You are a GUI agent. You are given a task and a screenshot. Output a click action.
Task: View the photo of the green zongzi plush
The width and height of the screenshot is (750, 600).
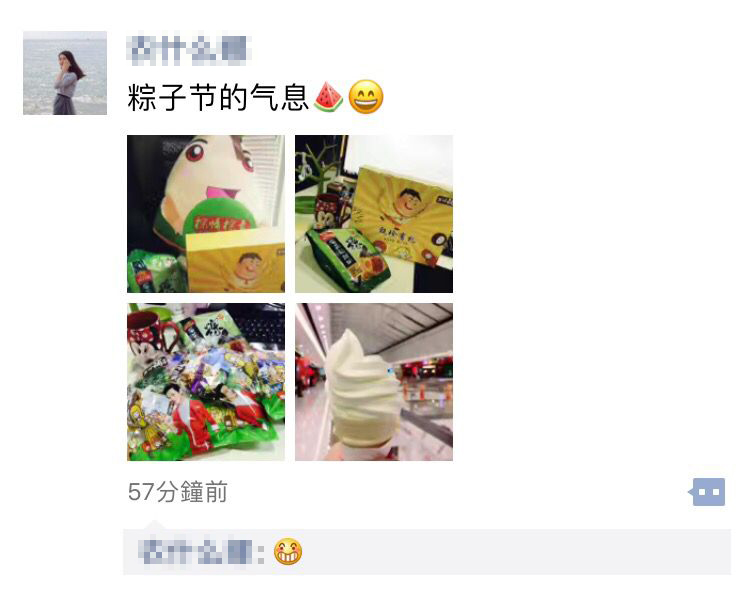point(206,214)
